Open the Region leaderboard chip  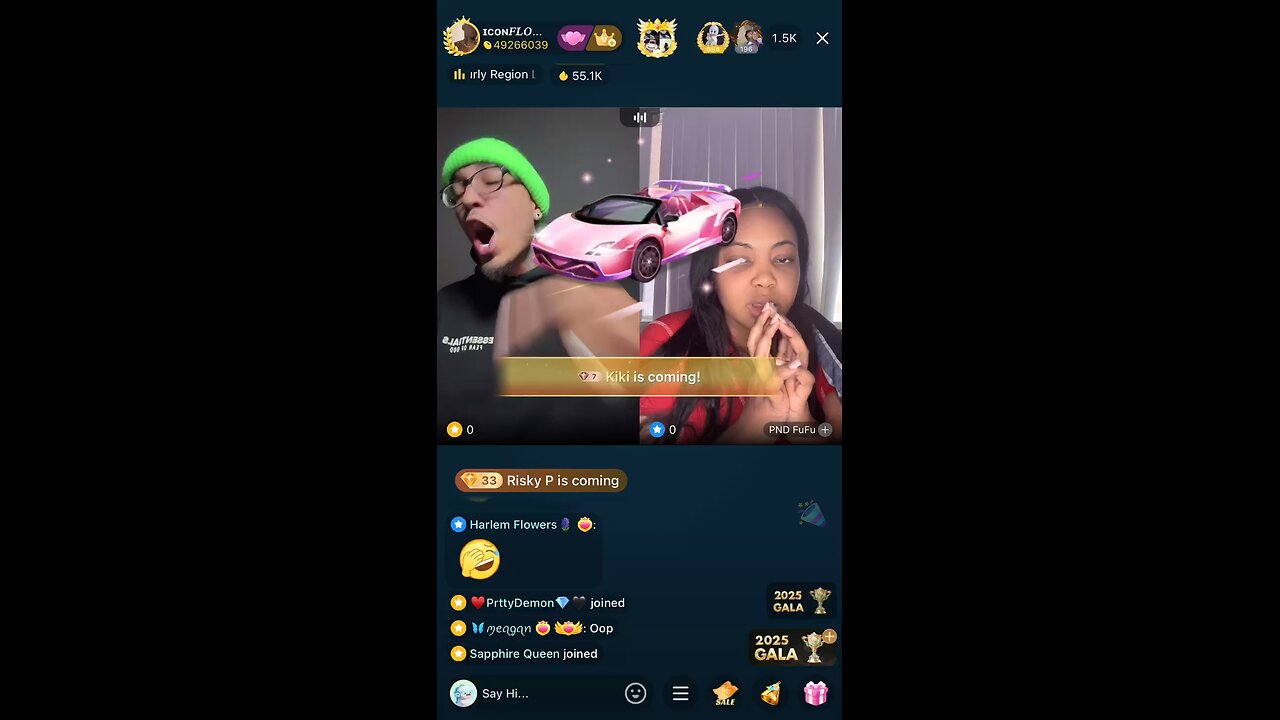[x=495, y=75]
